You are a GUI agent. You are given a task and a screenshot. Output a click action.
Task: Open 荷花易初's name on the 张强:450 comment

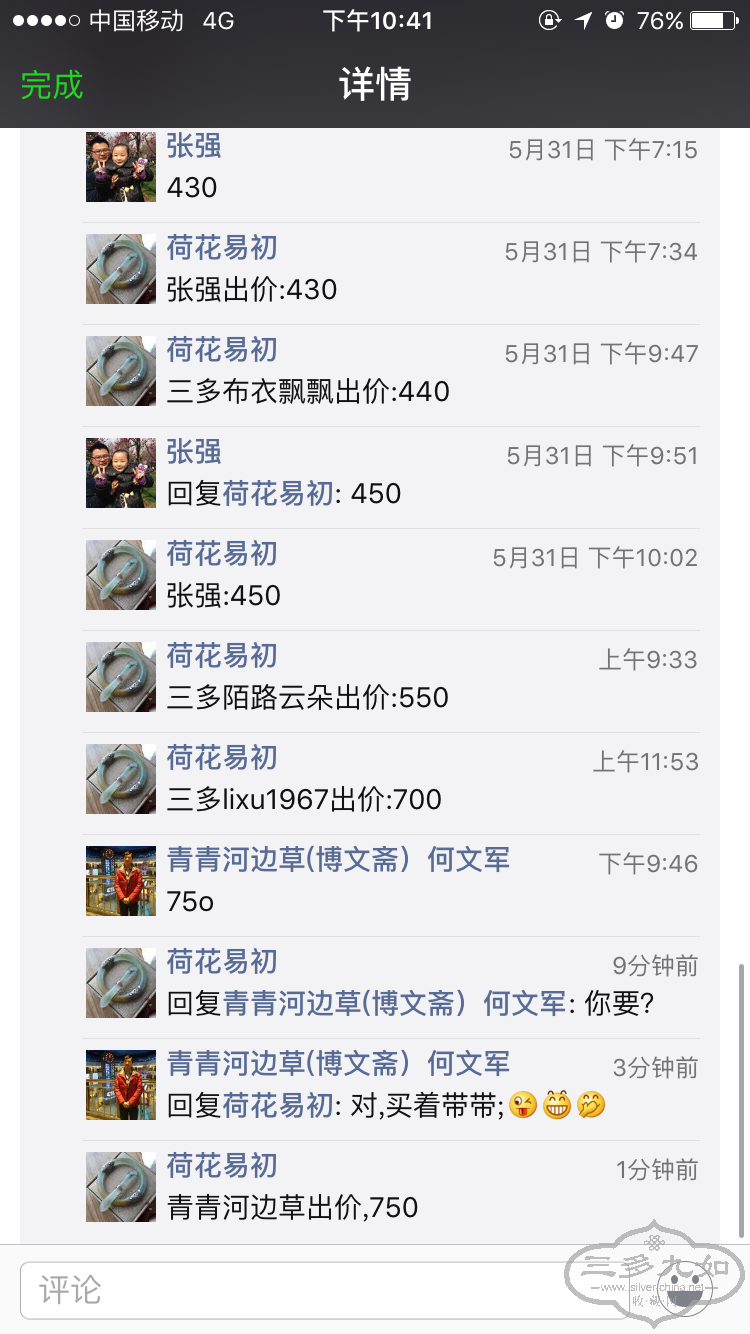[222, 554]
